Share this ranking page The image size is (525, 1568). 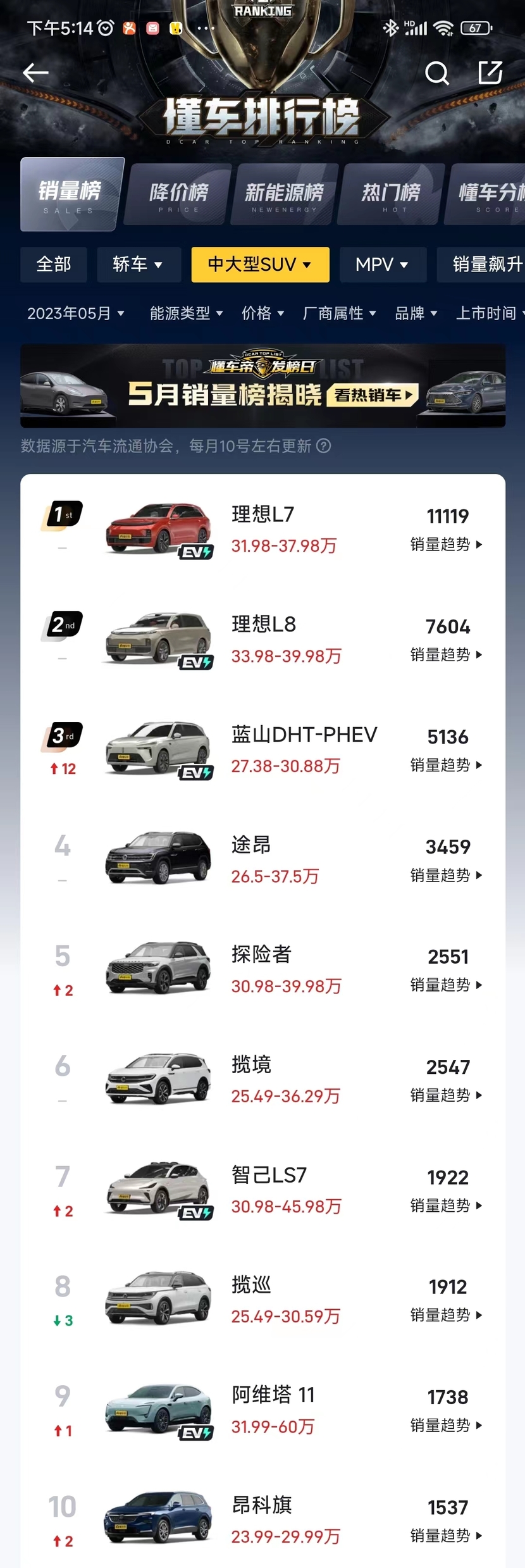click(490, 73)
